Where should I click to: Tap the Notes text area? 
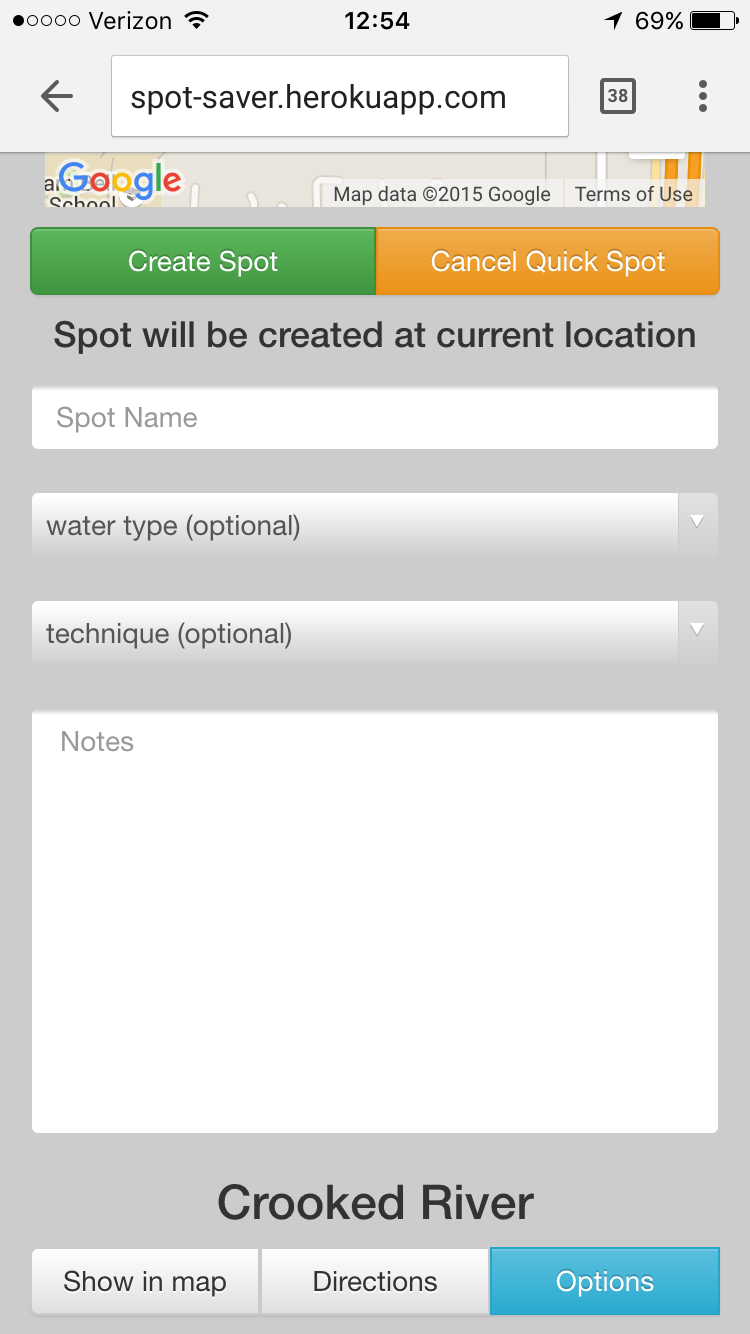[375, 920]
